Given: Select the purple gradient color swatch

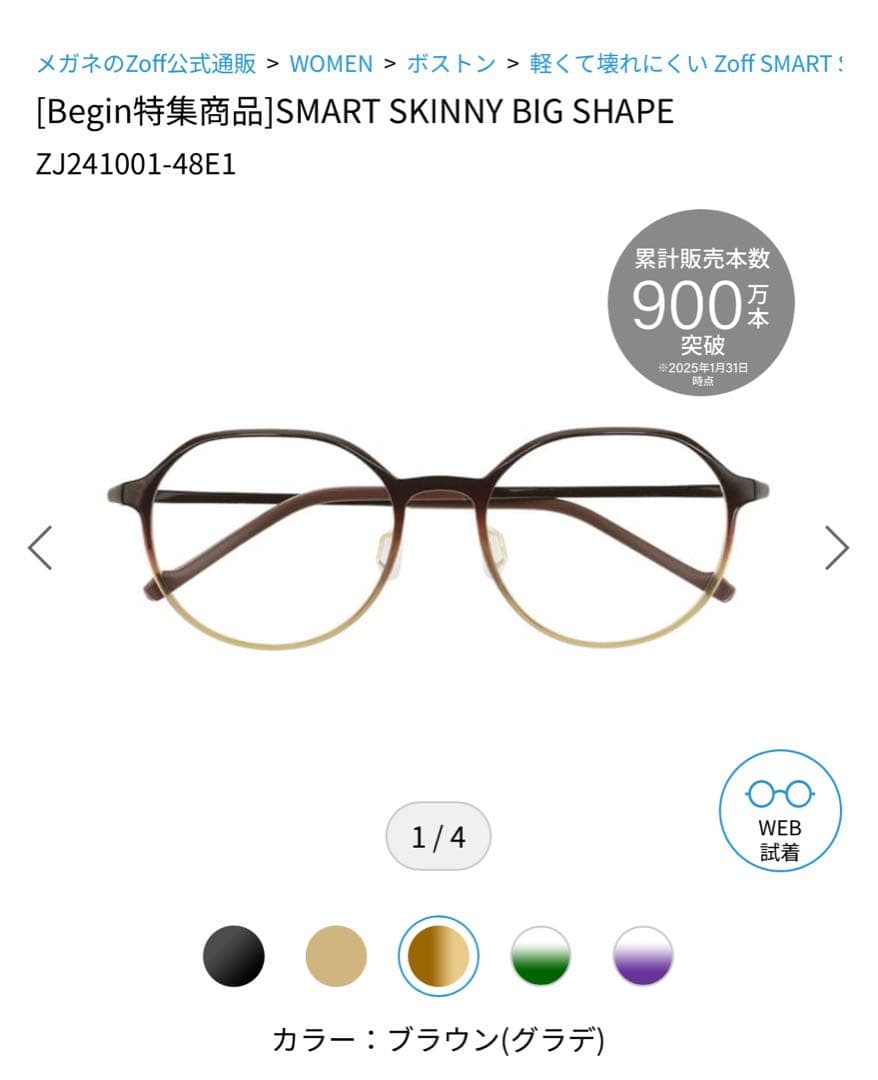Looking at the screenshot, I should pyautogui.click(x=643, y=956).
